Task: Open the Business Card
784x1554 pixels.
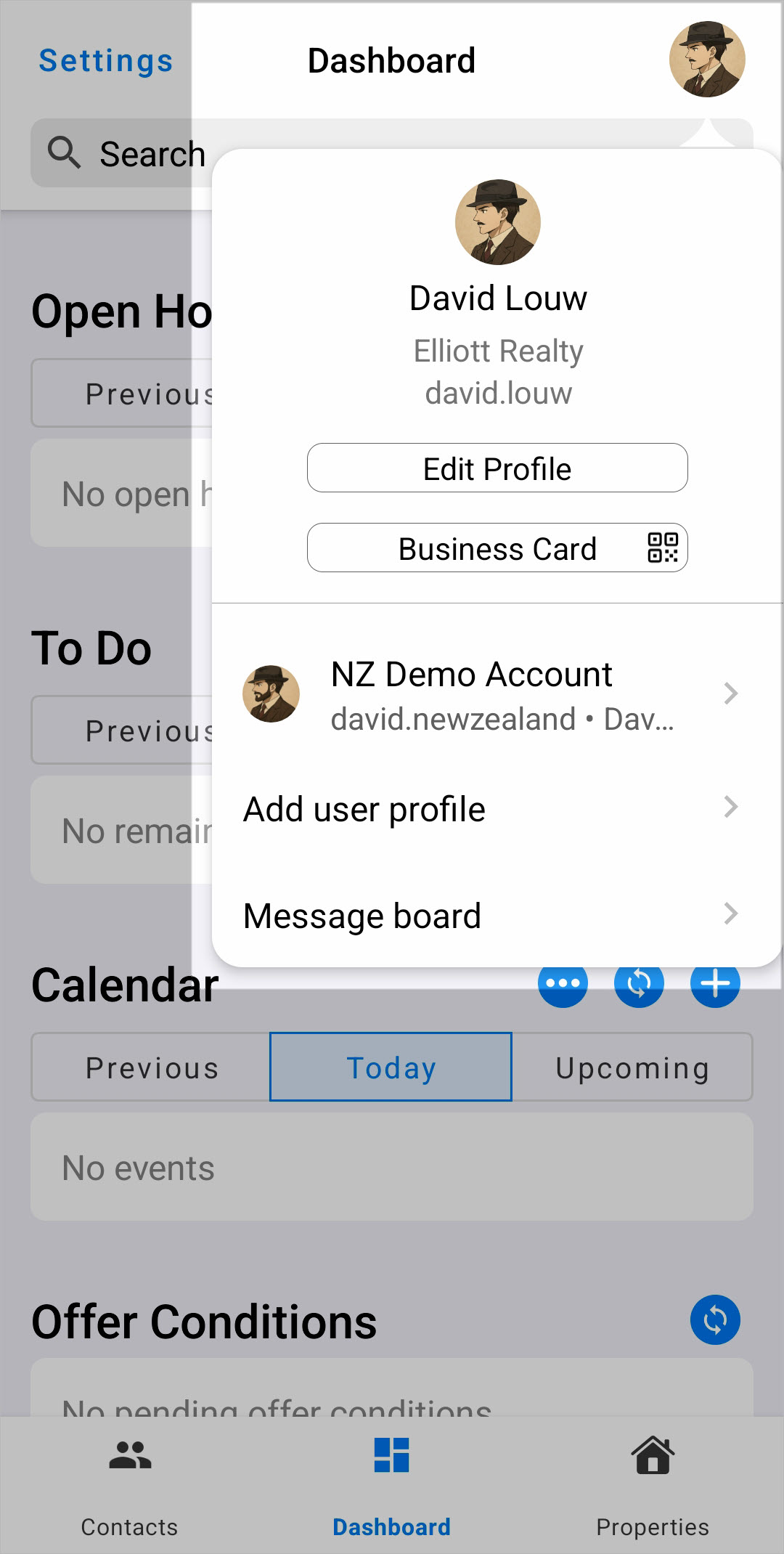Action: coord(497,548)
